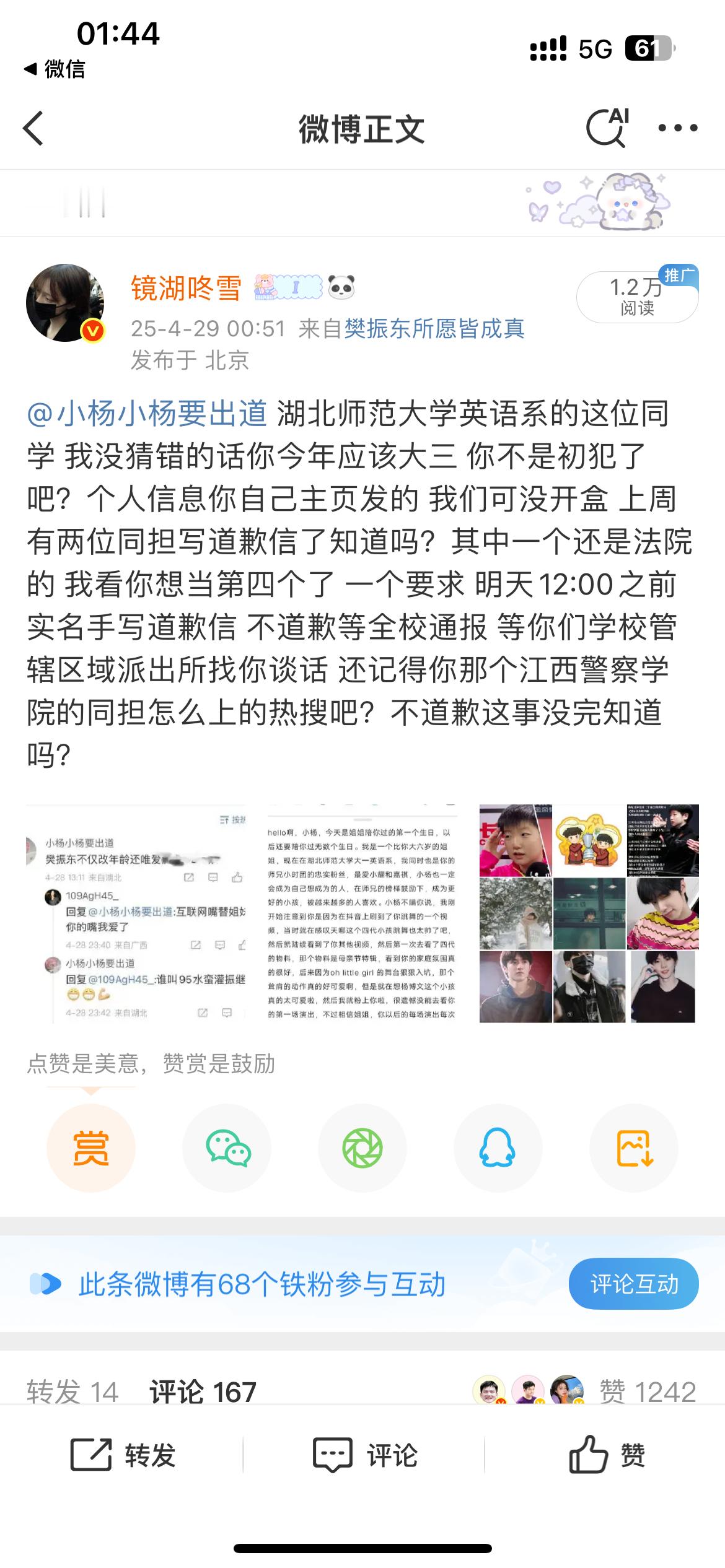Tap the 评论互动 button
The image size is (725, 1568).
tap(633, 1284)
